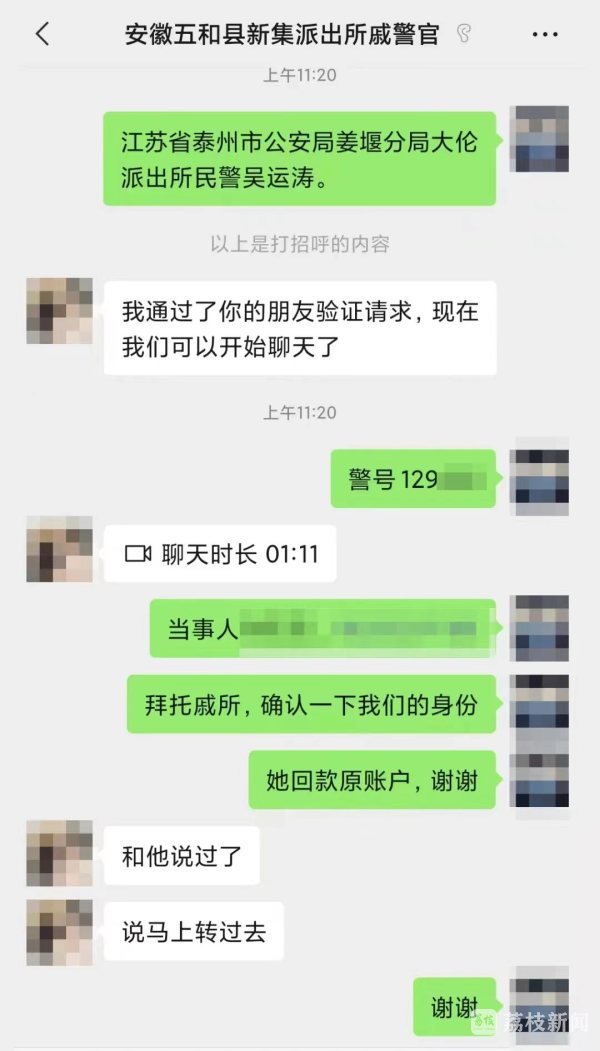Go back to the chat list
600x1051 pixels.
(x=42, y=34)
